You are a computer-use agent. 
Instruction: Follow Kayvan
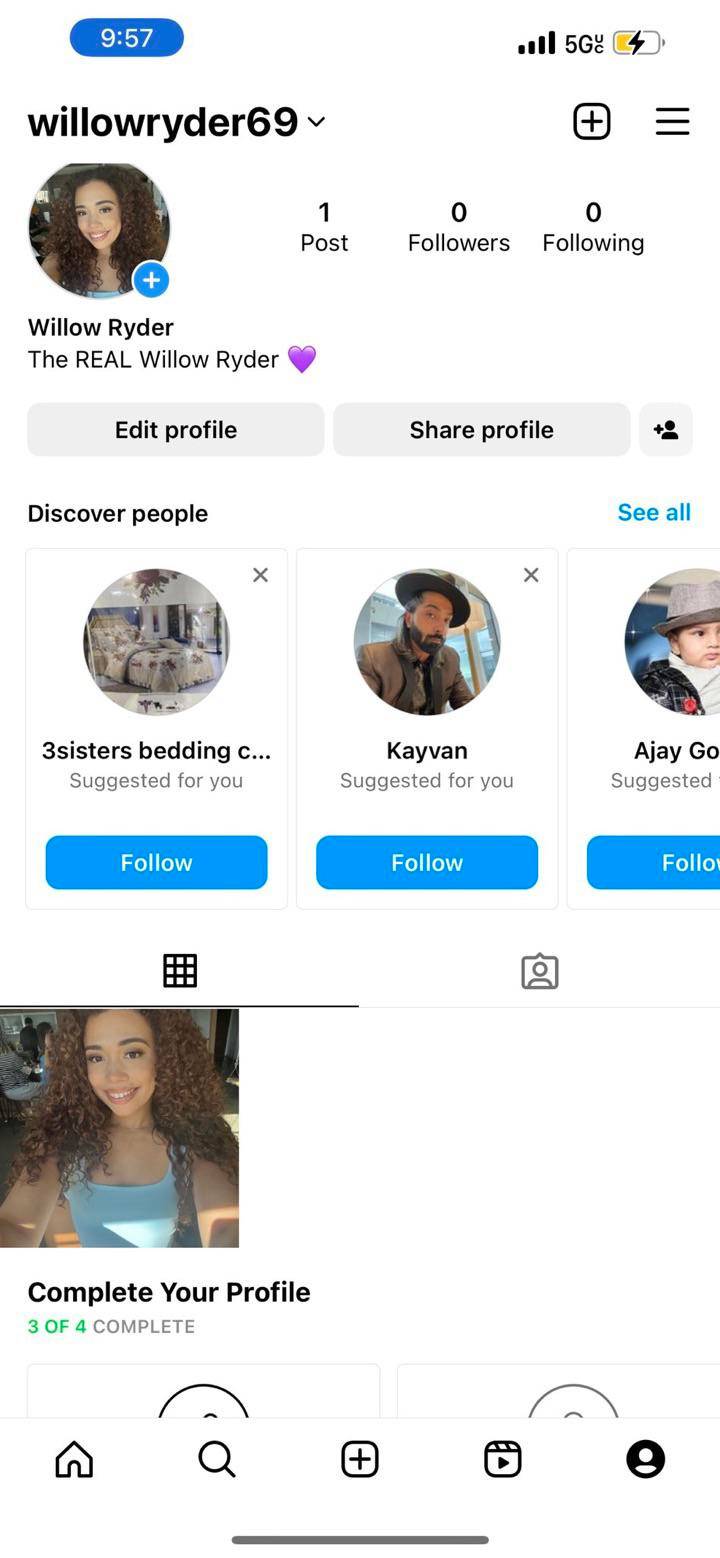point(427,862)
